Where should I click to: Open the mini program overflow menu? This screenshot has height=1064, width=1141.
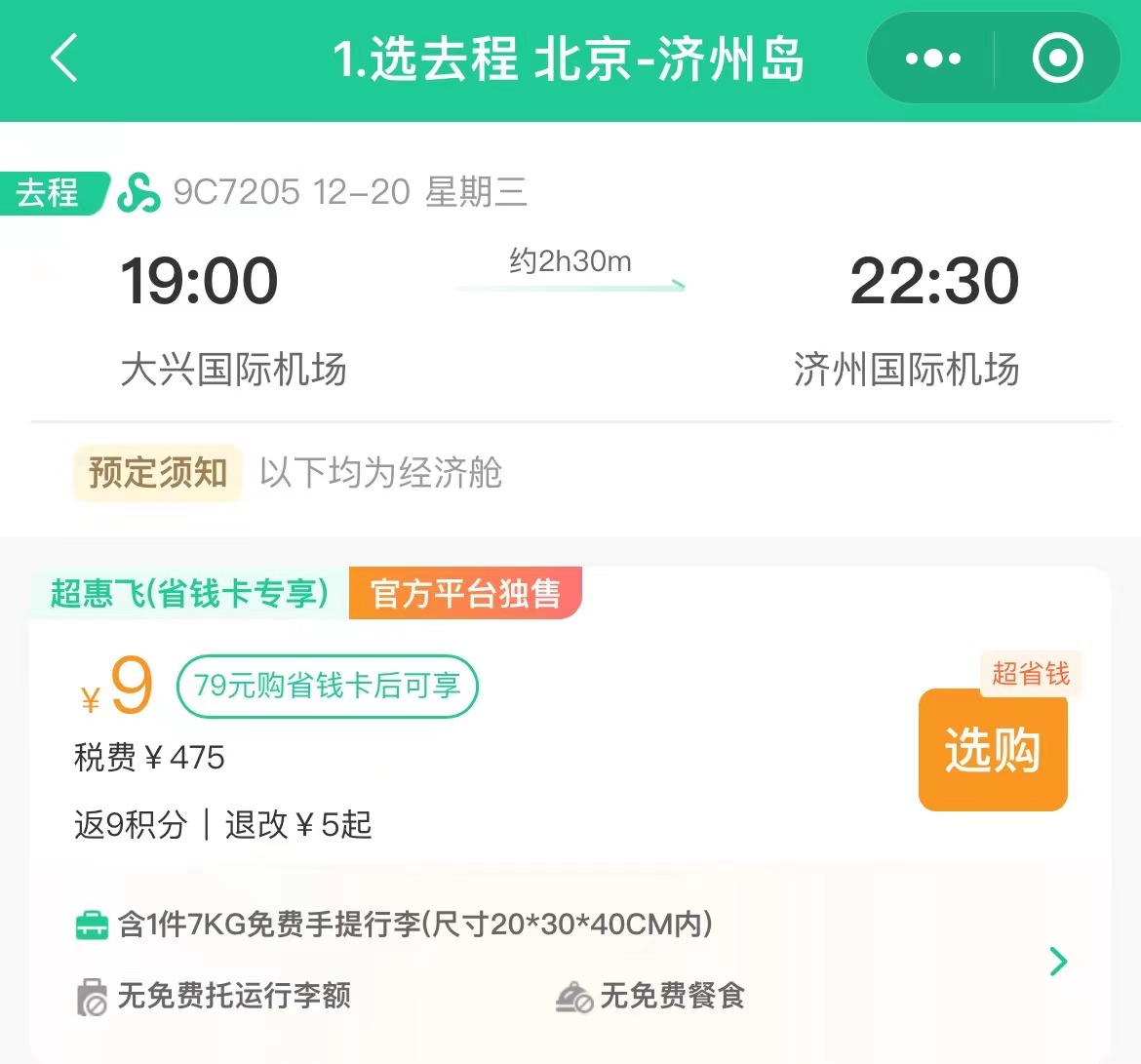click(932, 59)
